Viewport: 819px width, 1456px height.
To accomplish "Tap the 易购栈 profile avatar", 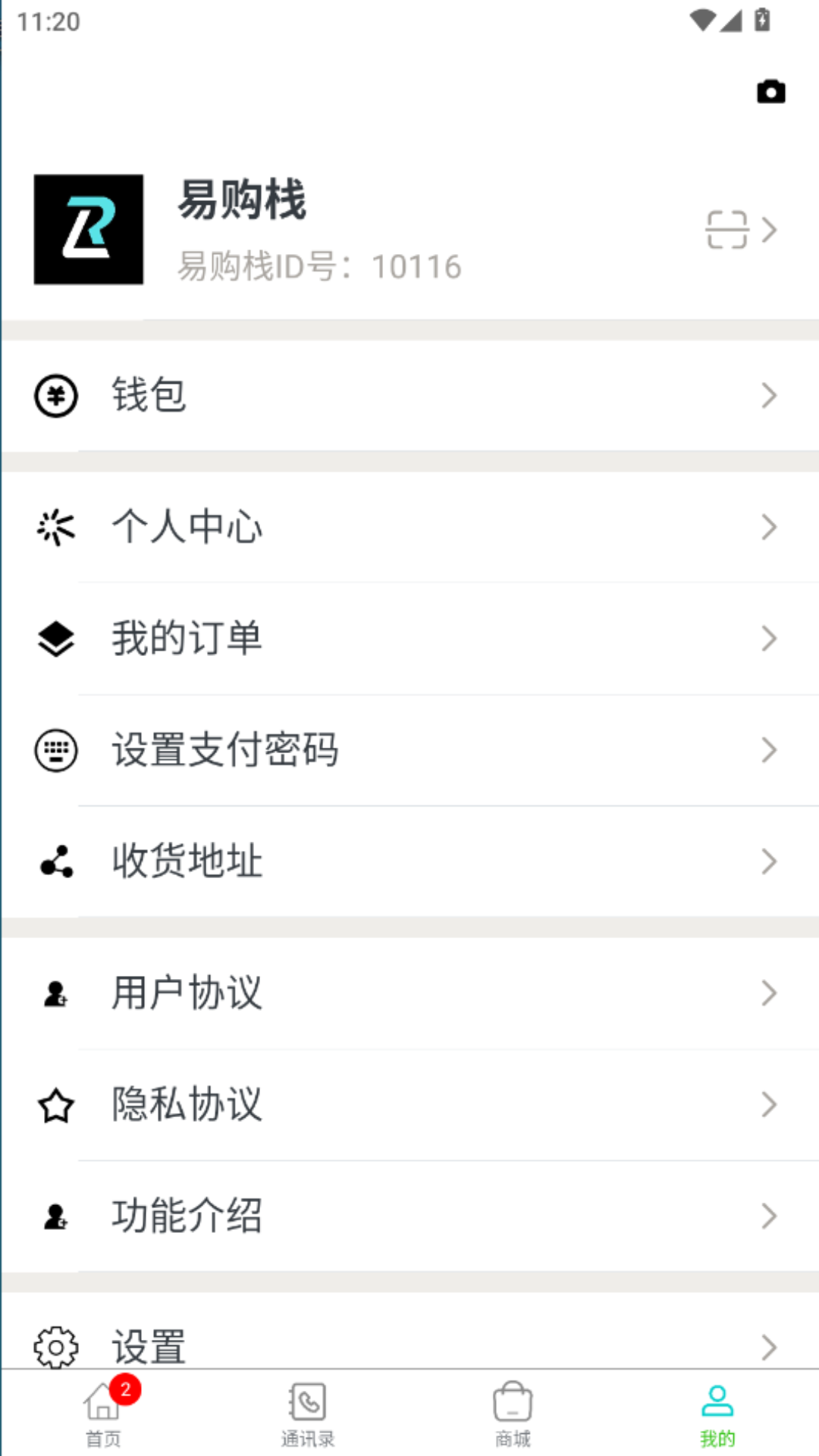I will pyautogui.click(x=89, y=230).
